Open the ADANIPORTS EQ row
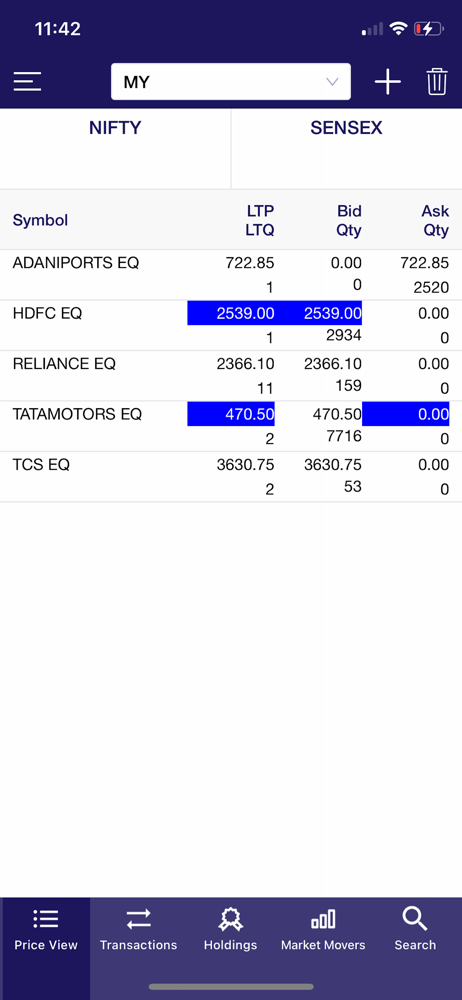 tap(231, 275)
